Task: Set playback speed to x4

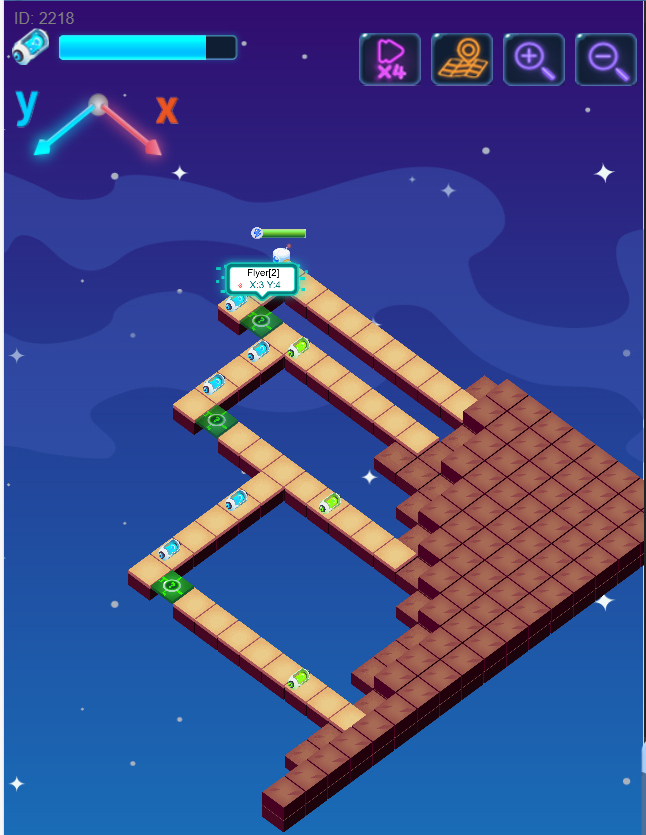Action: tap(389, 59)
